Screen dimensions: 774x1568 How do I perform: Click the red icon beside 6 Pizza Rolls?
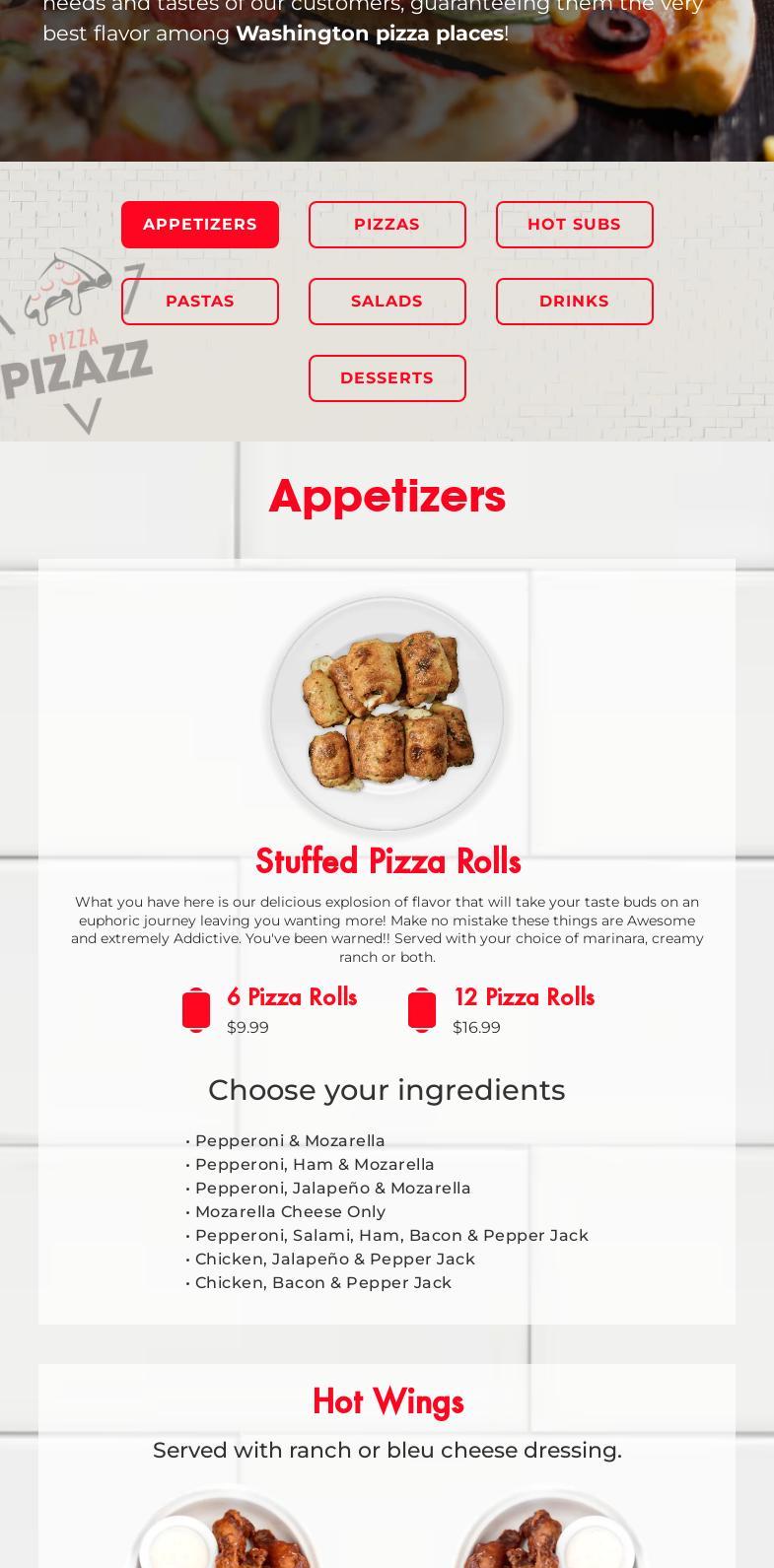tap(195, 1009)
